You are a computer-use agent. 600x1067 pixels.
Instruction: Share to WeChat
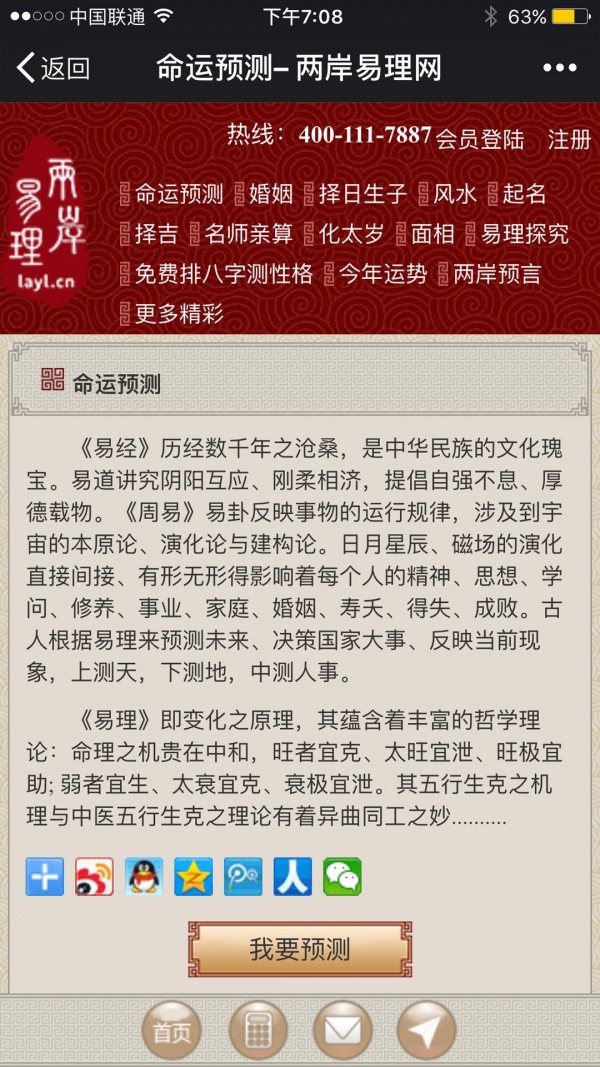342,876
